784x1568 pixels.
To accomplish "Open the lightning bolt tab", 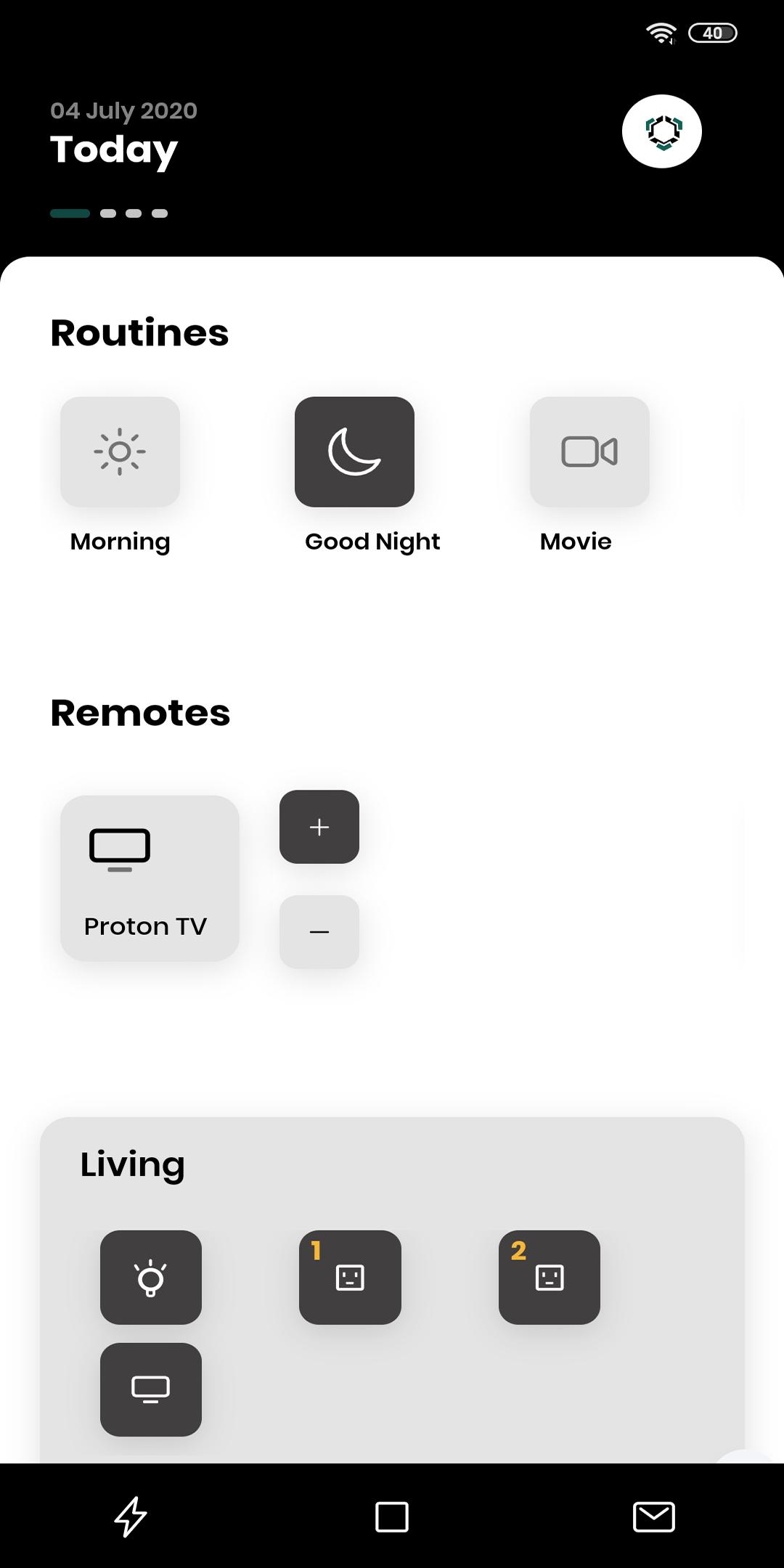I will (131, 1516).
